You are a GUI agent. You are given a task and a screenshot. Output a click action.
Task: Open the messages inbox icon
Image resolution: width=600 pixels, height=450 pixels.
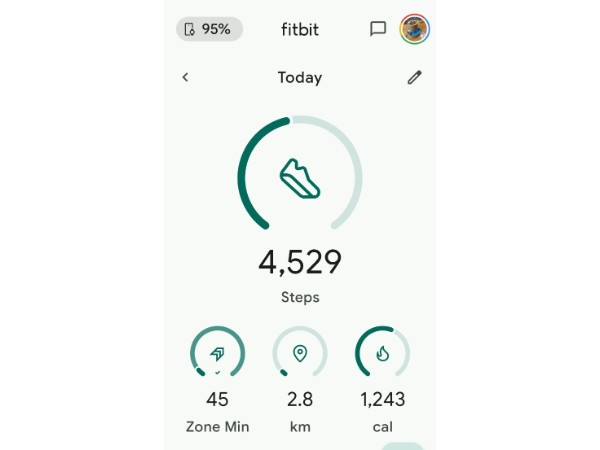(x=378, y=29)
